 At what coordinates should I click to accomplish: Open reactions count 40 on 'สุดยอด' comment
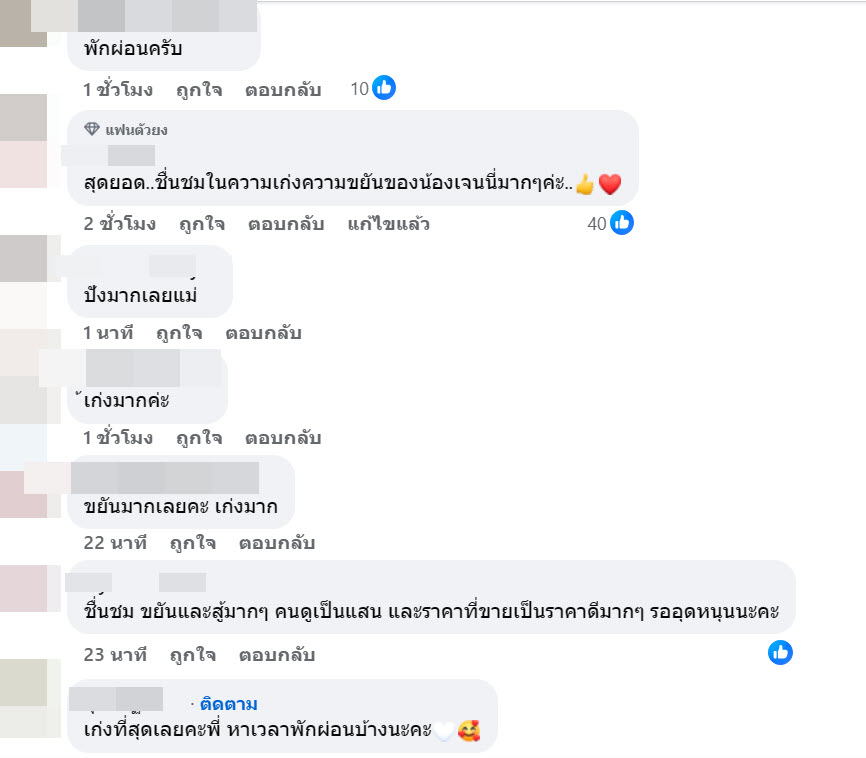tap(610, 224)
